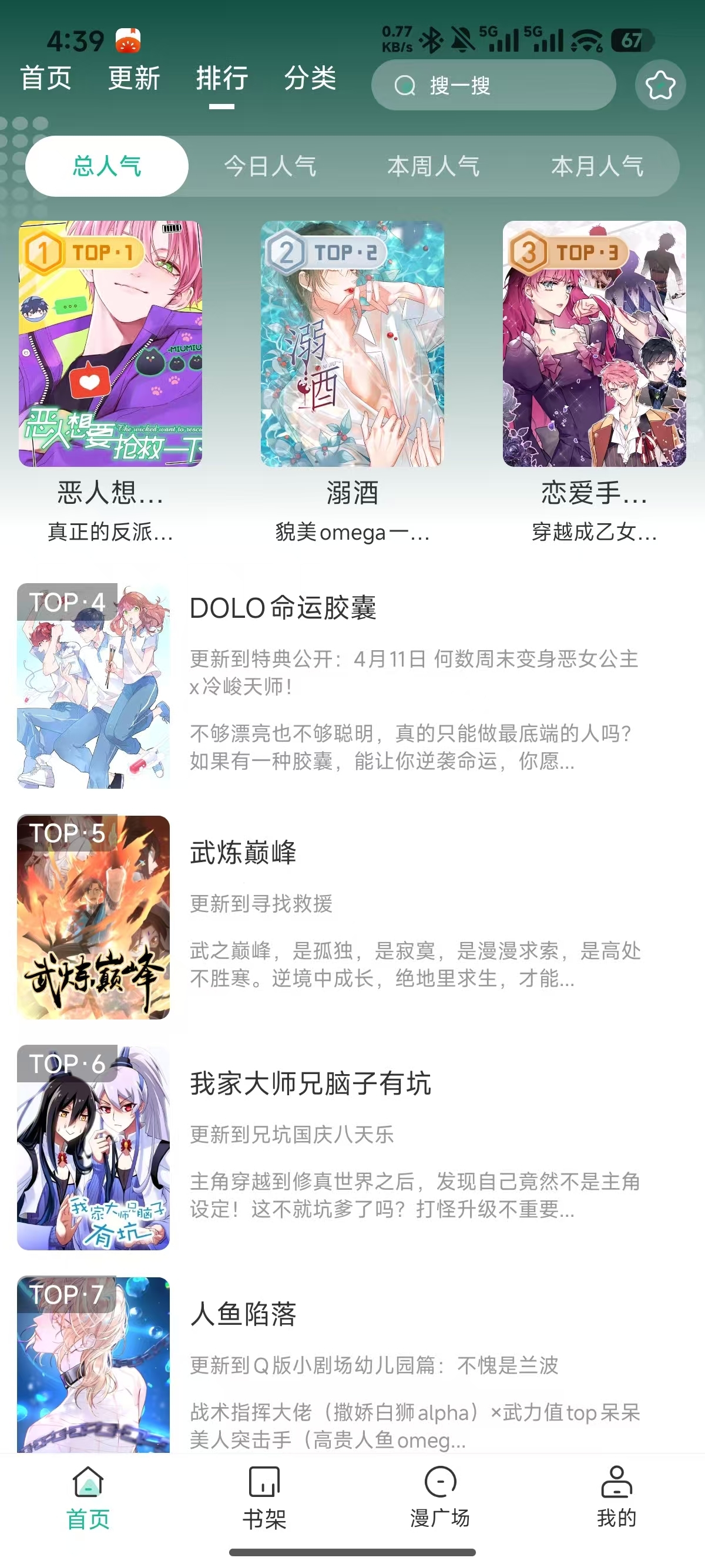Tap the 溺酒 TOP·2 cover

point(353,344)
